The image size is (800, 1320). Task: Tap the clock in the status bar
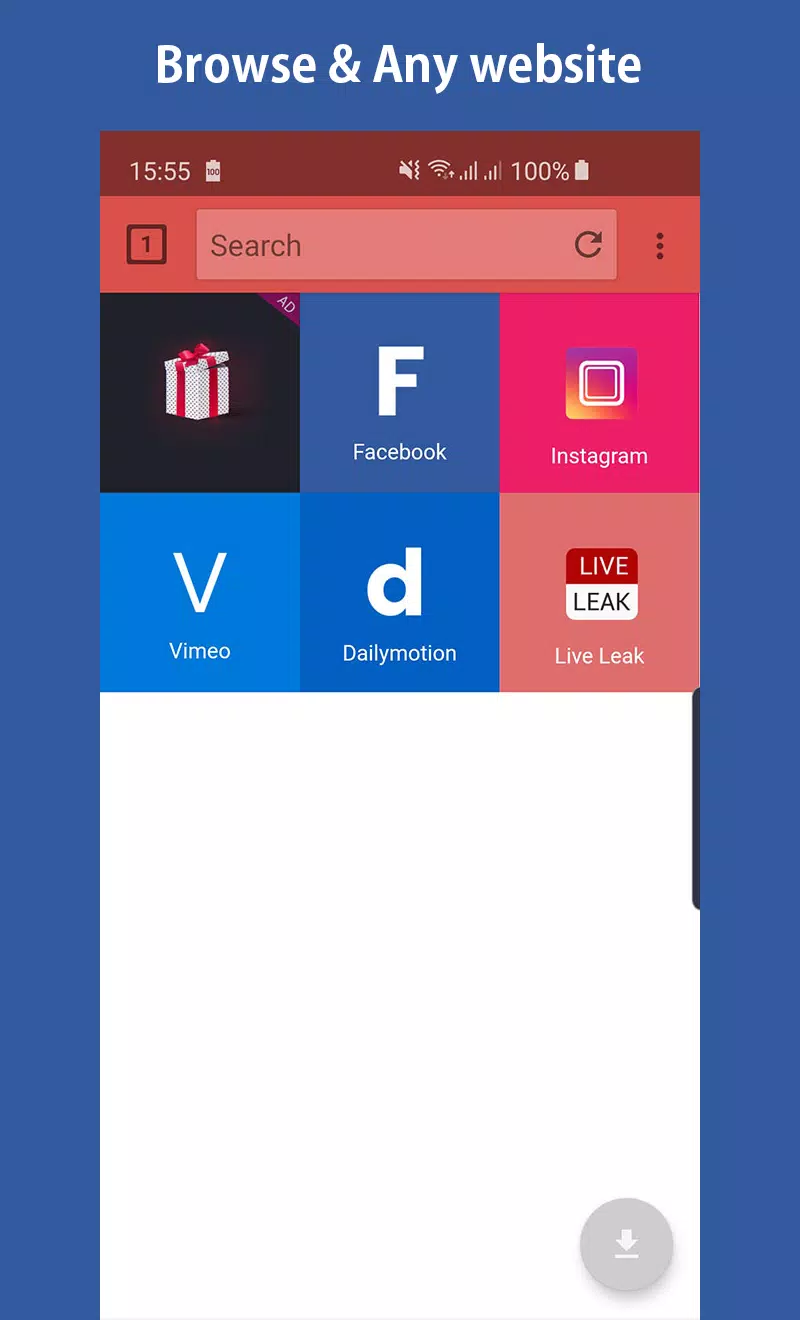pyautogui.click(x=158, y=170)
